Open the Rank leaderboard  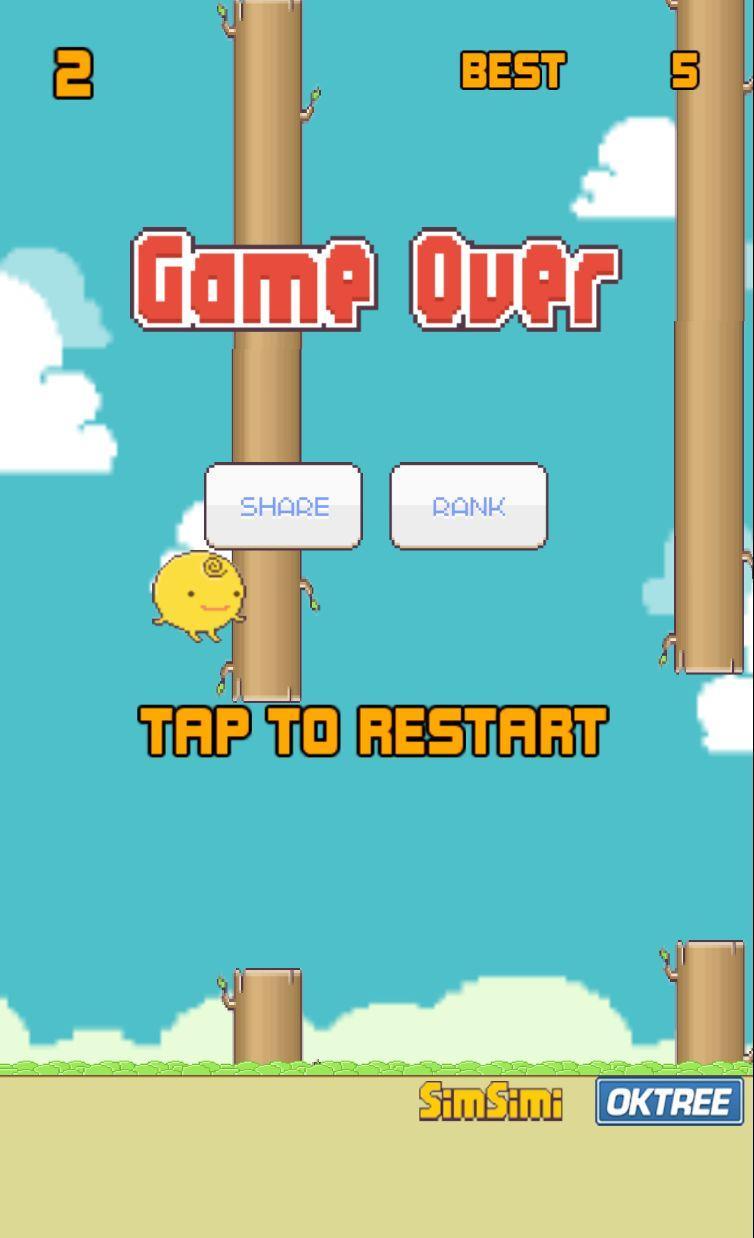coord(468,506)
